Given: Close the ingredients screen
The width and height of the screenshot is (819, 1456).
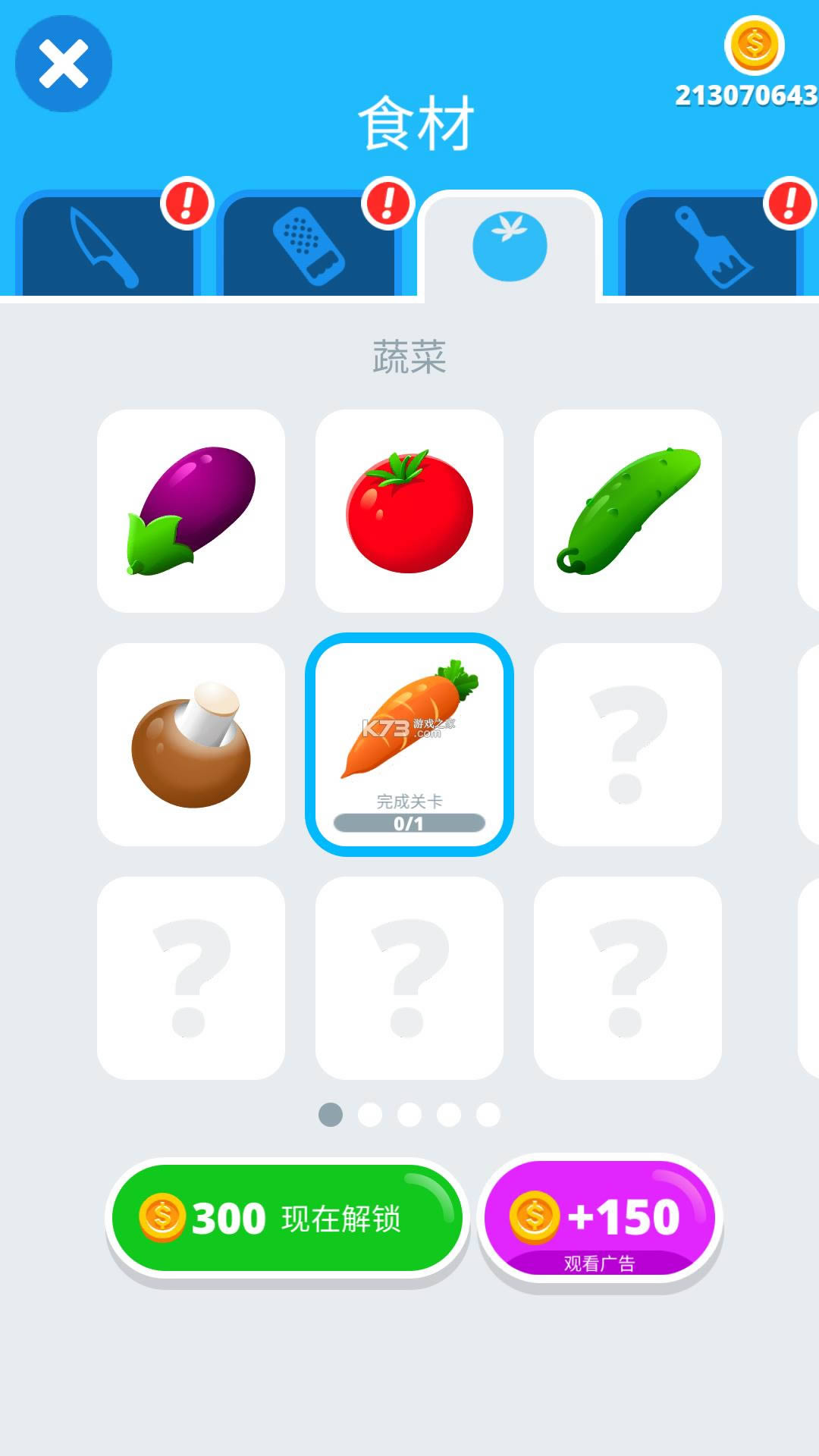Looking at the screenshot, I should pyautogui.click(x=64, y=64).
